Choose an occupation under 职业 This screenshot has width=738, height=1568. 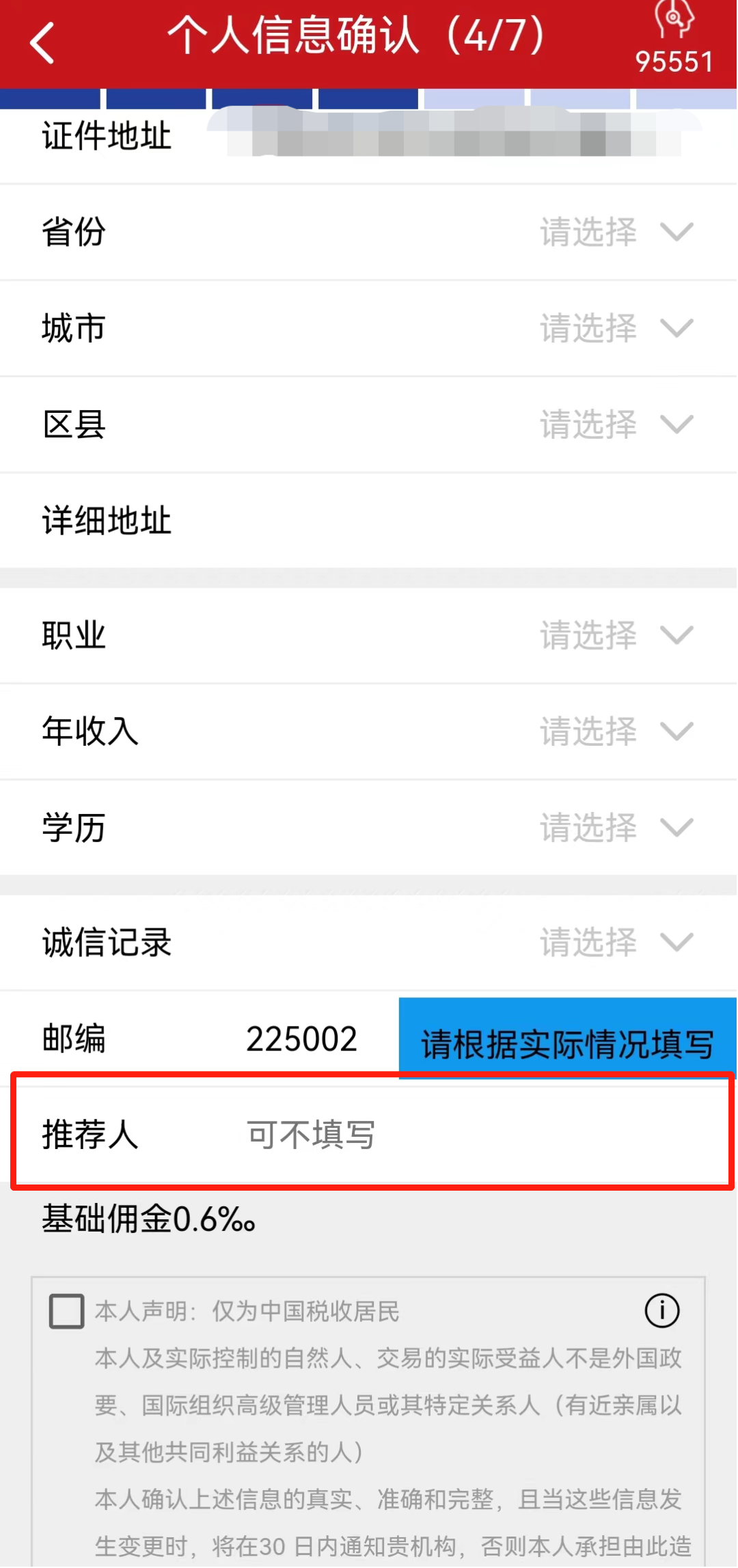pos(615,636)
